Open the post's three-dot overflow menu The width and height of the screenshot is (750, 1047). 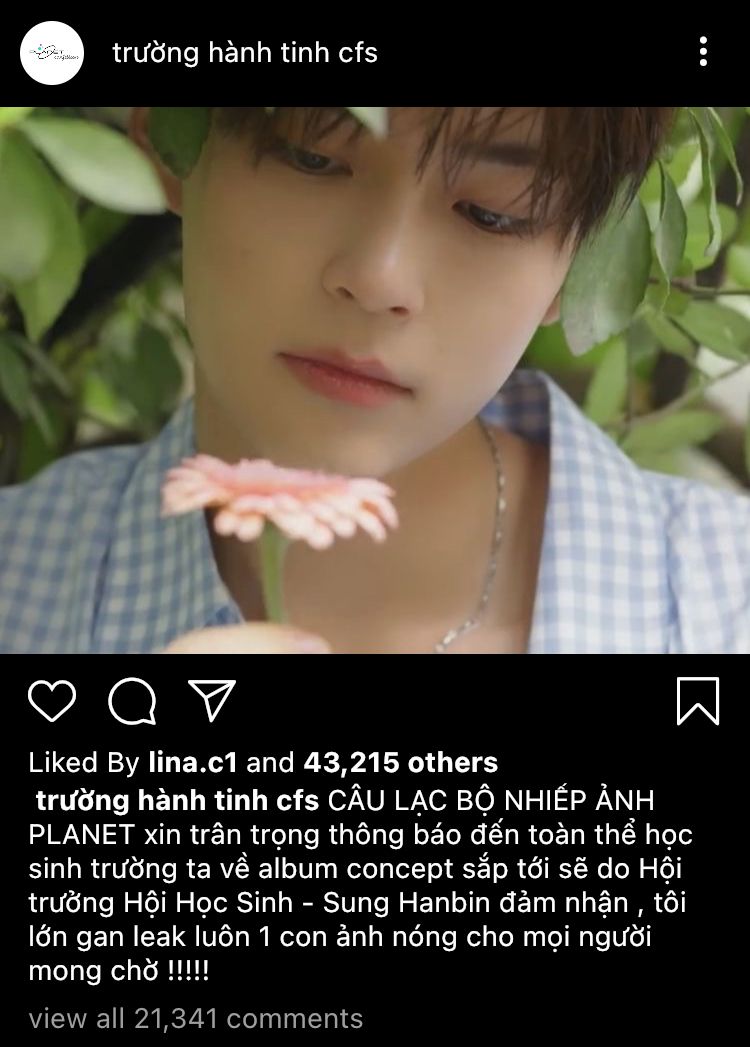[x=704, y=52]
